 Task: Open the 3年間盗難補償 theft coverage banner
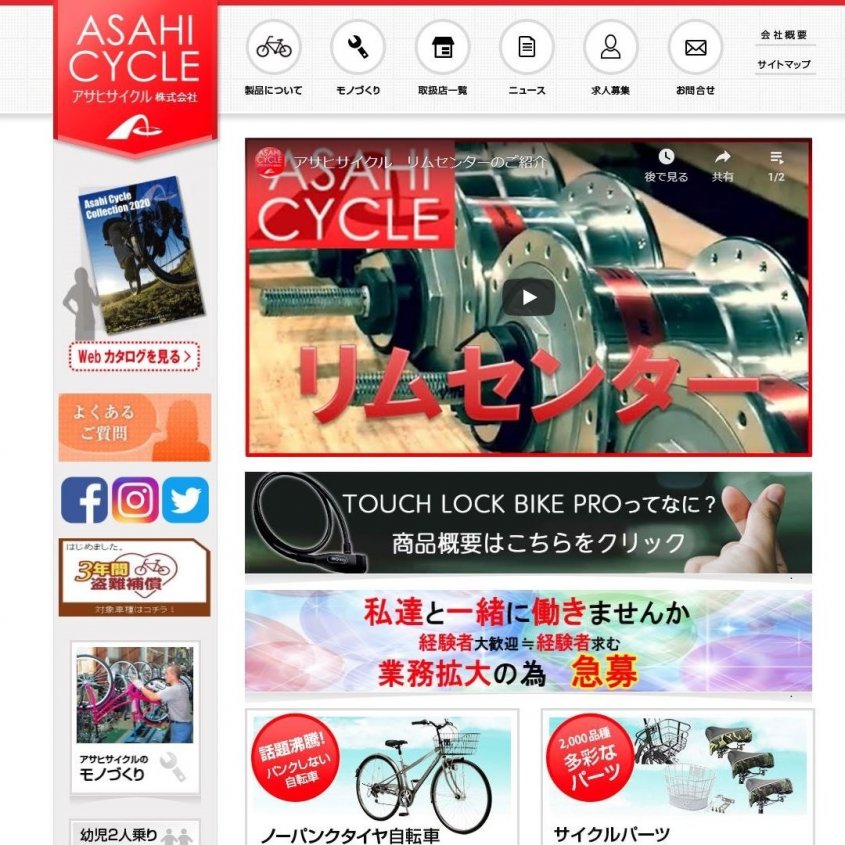tap(134, 577)
